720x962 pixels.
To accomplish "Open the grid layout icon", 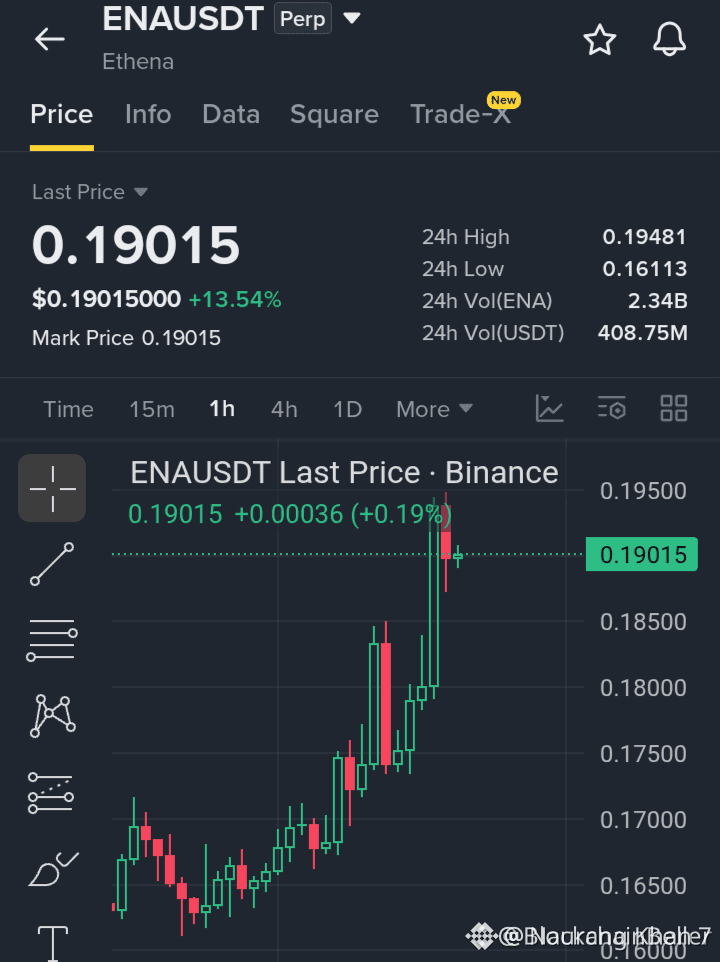I will coord(673,408).
